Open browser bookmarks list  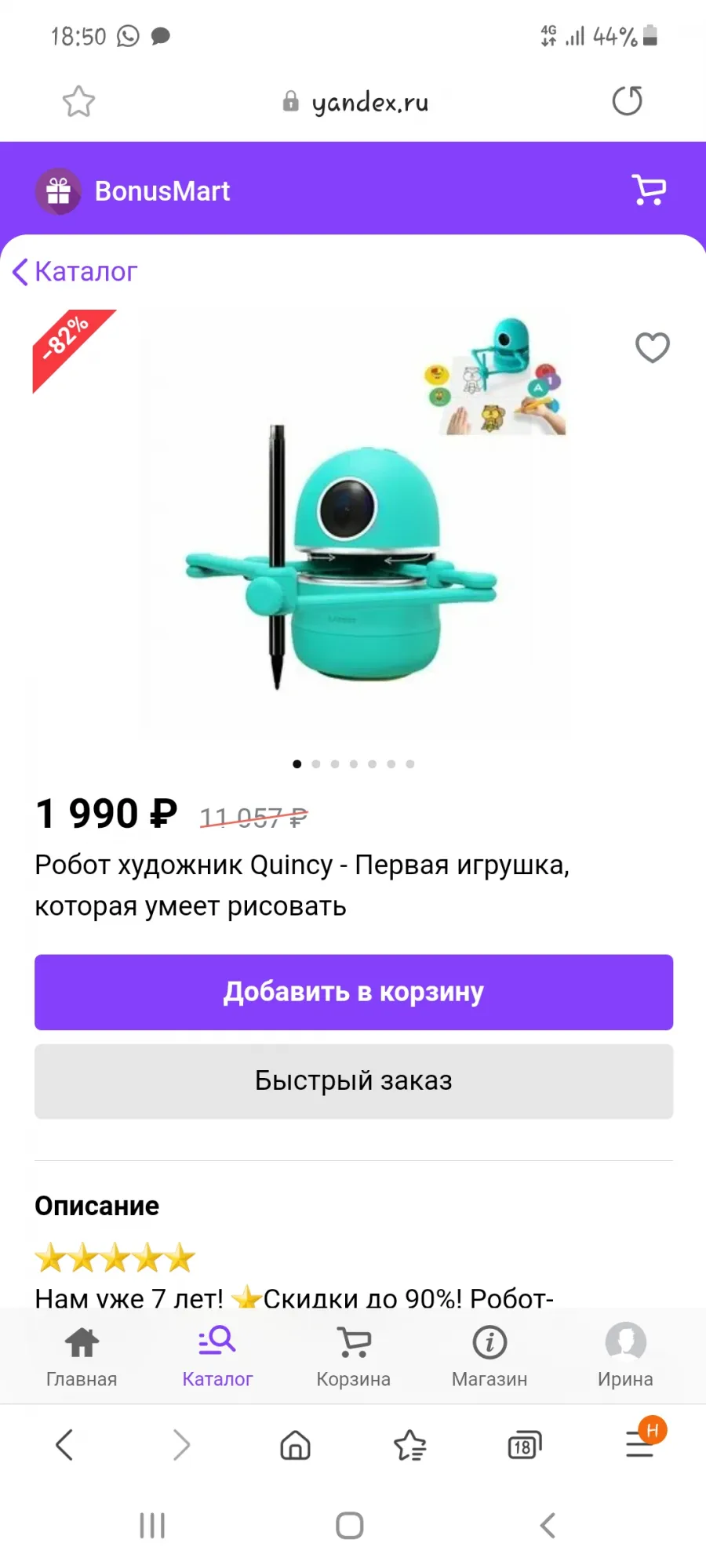[409, 1445]
